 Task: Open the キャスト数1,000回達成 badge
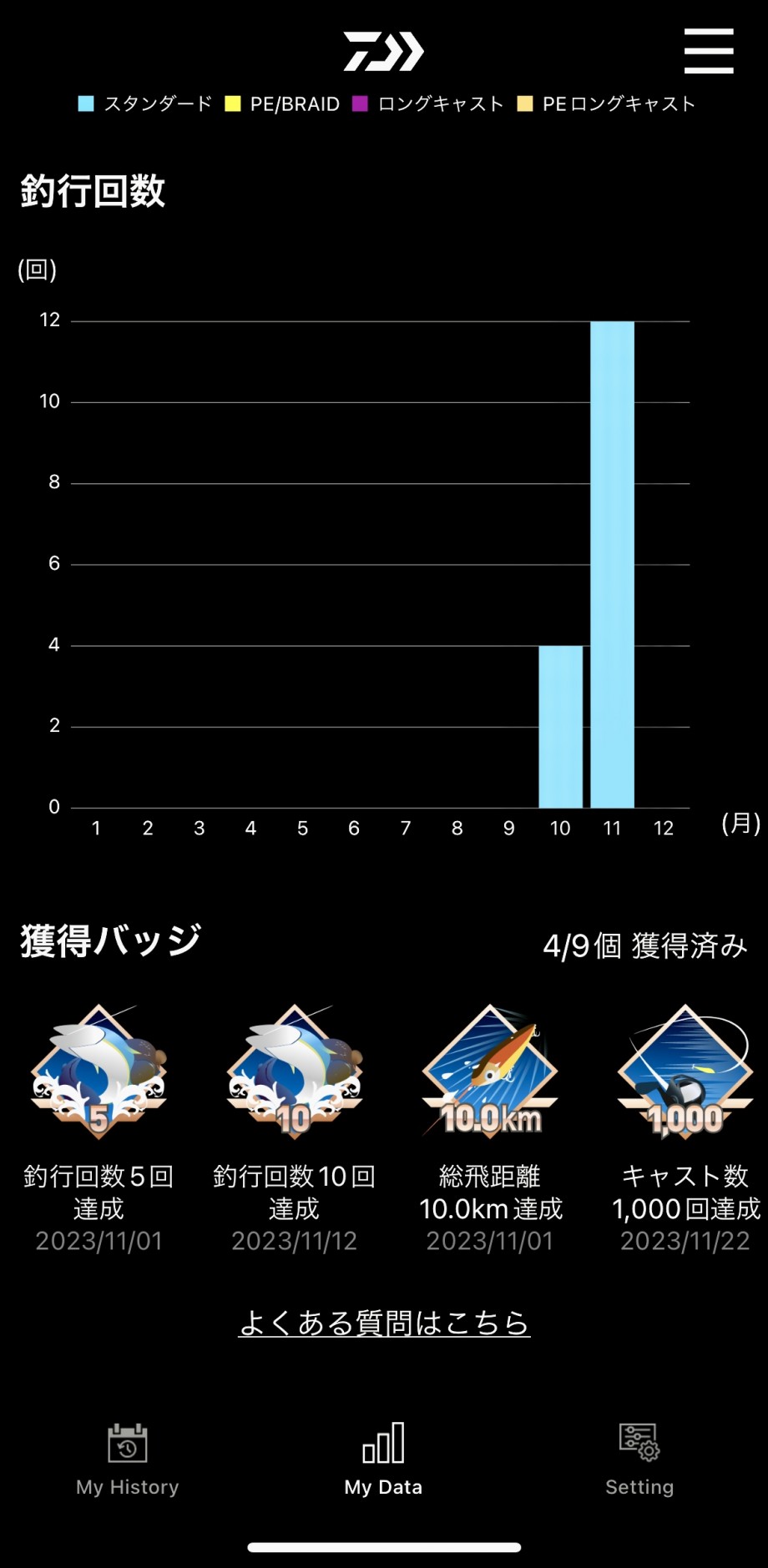click(685, 1128)
